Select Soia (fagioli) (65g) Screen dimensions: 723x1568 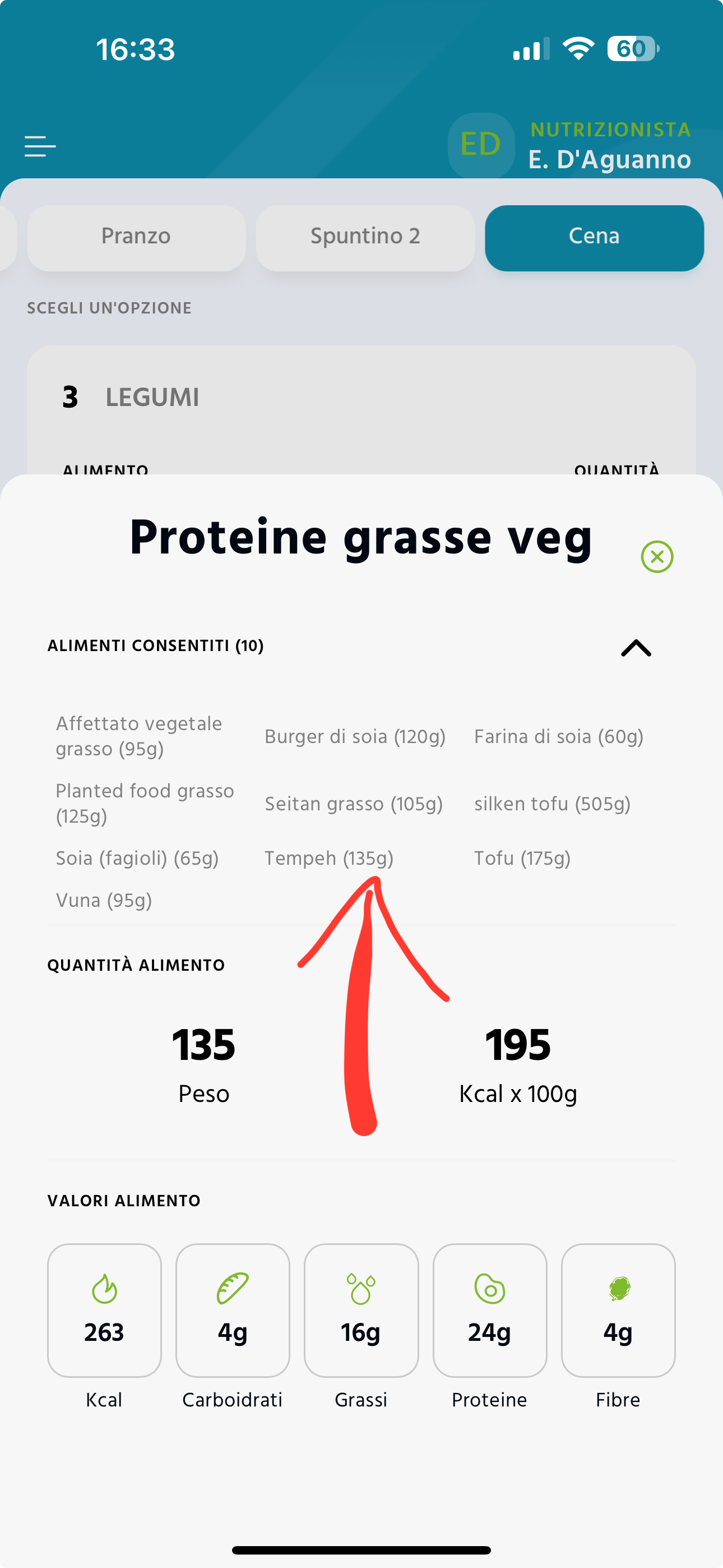pos(137,858)
